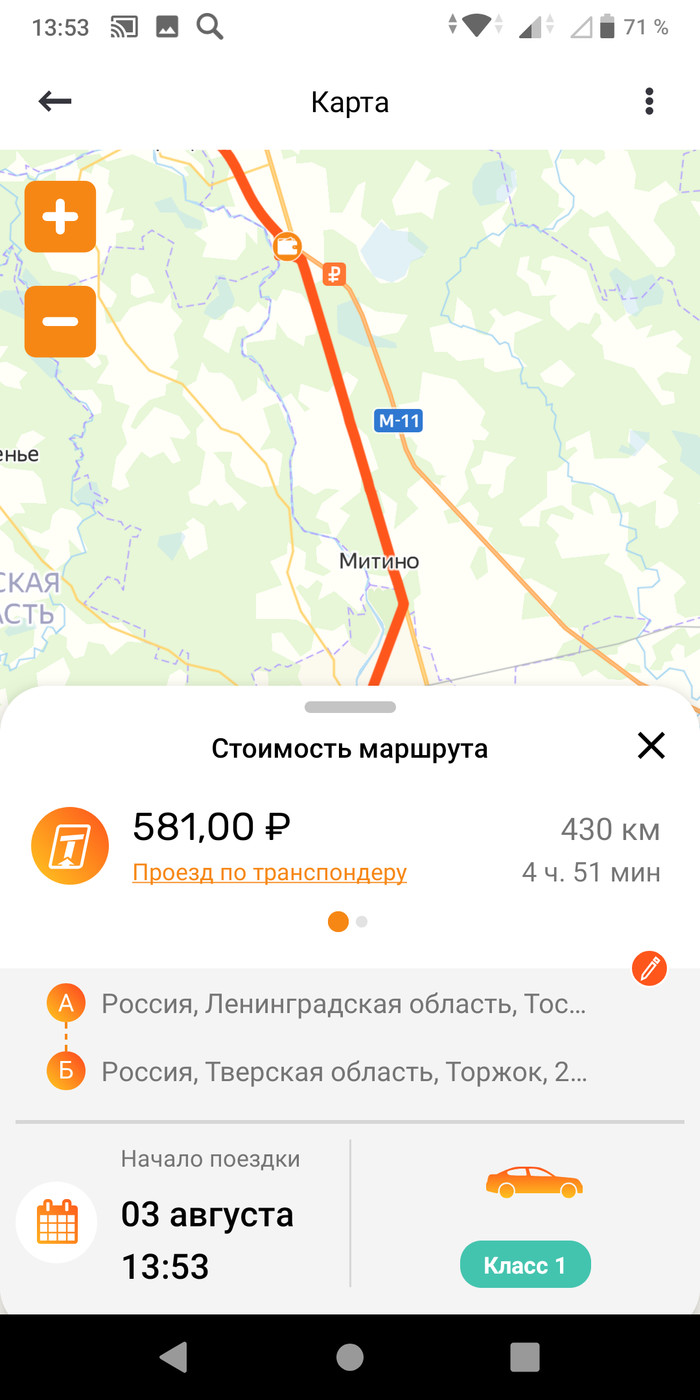Open the three-dot overflow menu

tap(649, 101)
